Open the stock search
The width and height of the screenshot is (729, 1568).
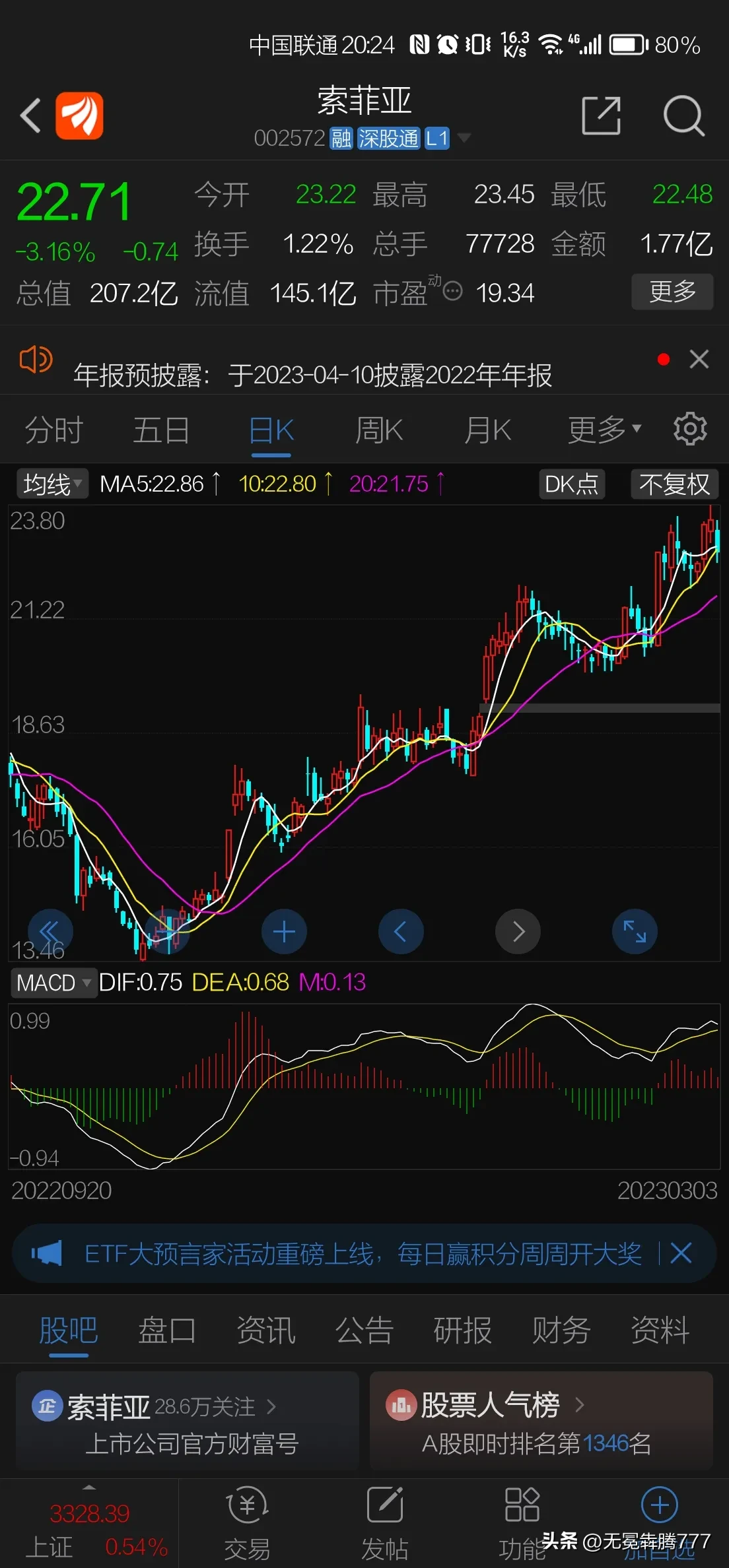point(683,116)
